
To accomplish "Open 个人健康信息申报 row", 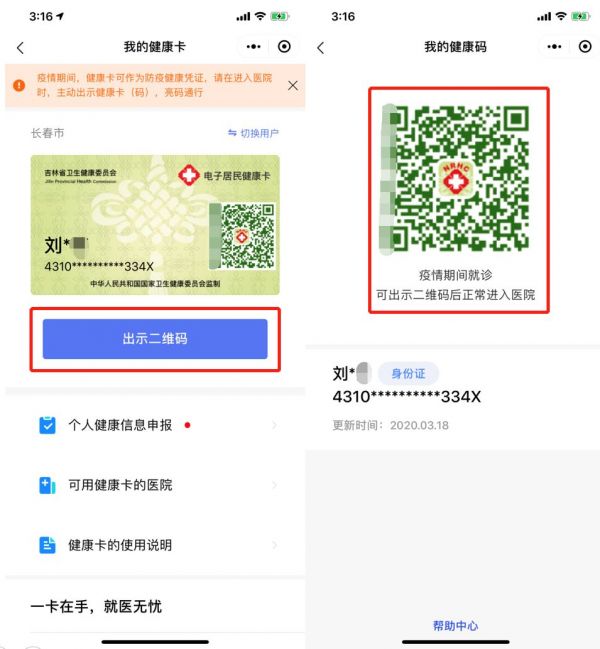I will point(155,425).
